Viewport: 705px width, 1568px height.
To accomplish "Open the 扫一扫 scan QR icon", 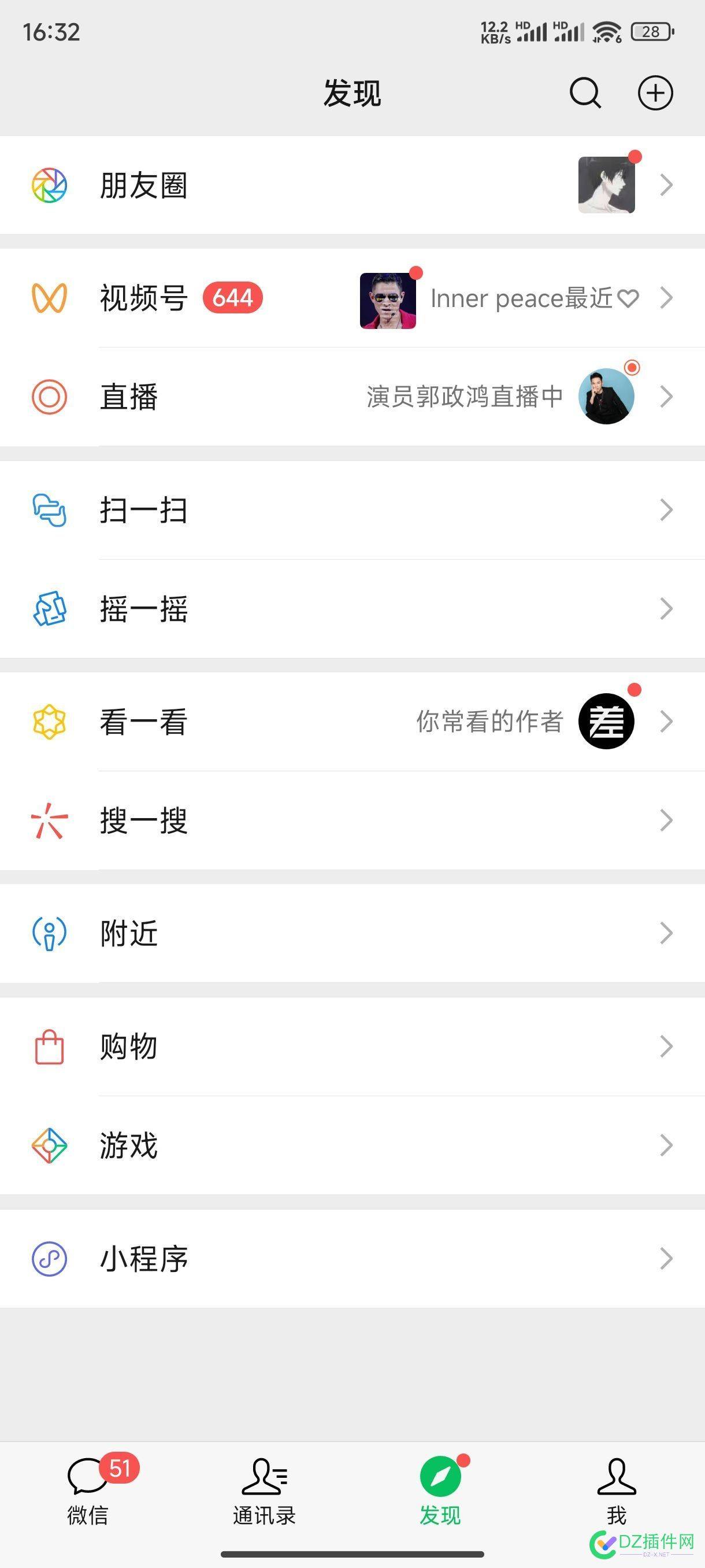I will pyautogui.click(x=49, y=511).
